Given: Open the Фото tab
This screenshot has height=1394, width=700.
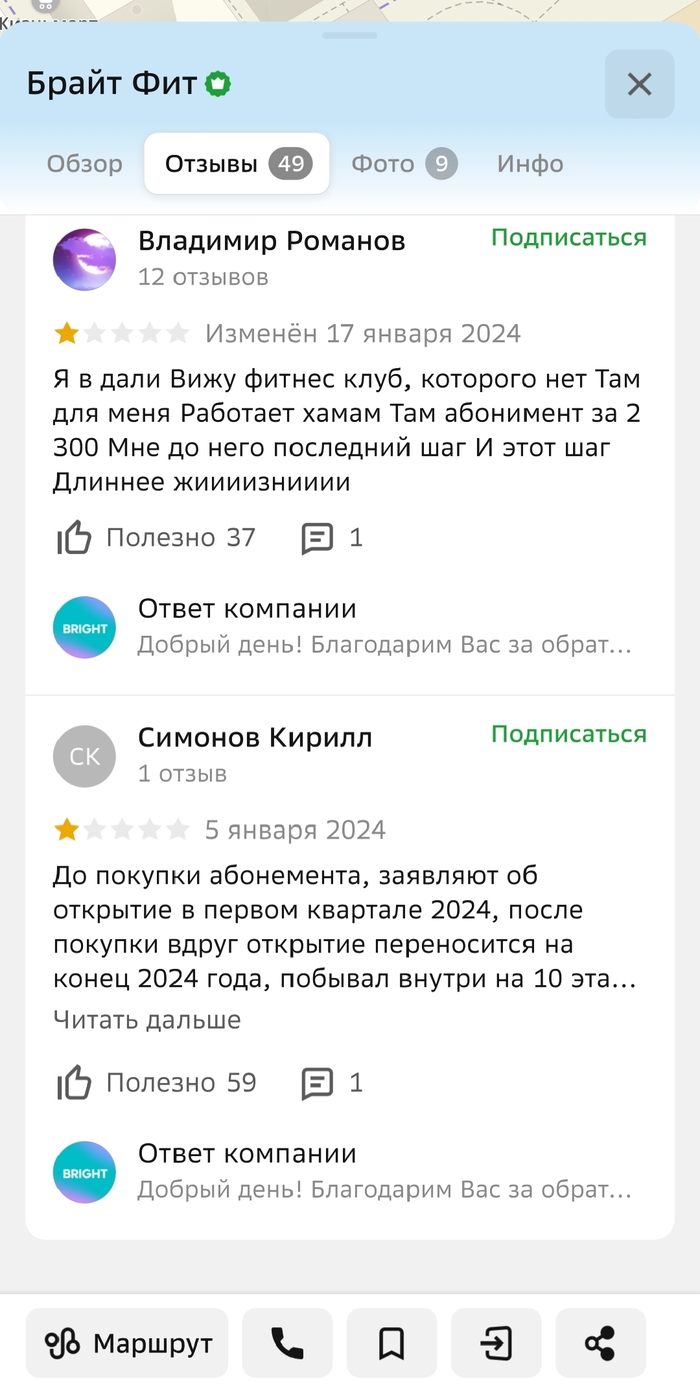Looking at the screenshot, I should (x=403, y=164).
